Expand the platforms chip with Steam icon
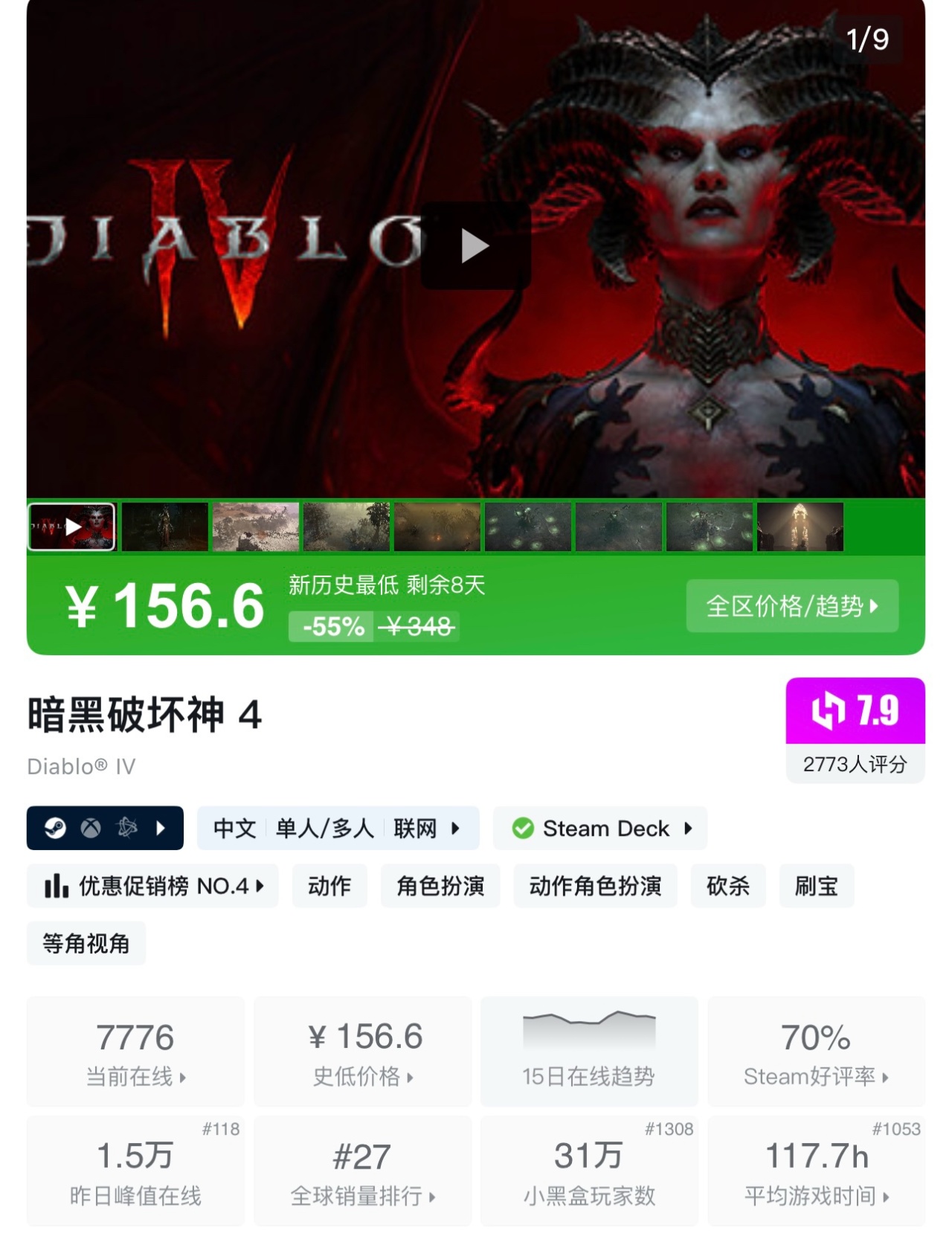 pyautogui.click(x=105, y=828)
